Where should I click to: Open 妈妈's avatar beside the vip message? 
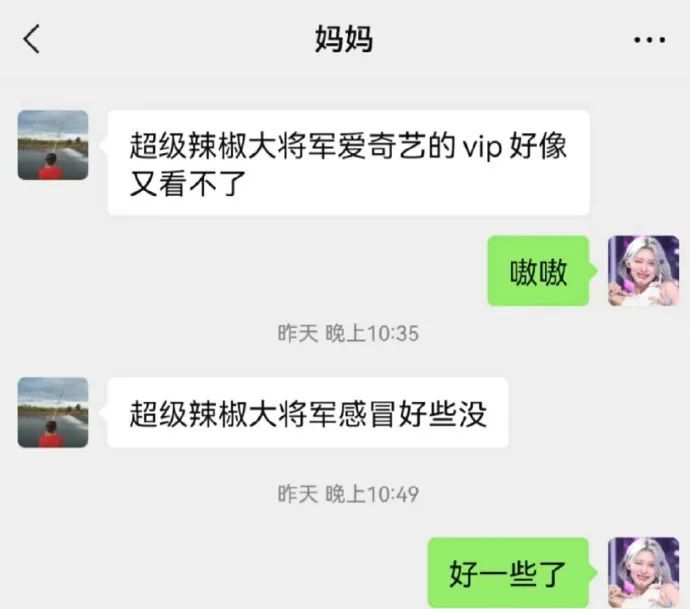tap(53, 145)
